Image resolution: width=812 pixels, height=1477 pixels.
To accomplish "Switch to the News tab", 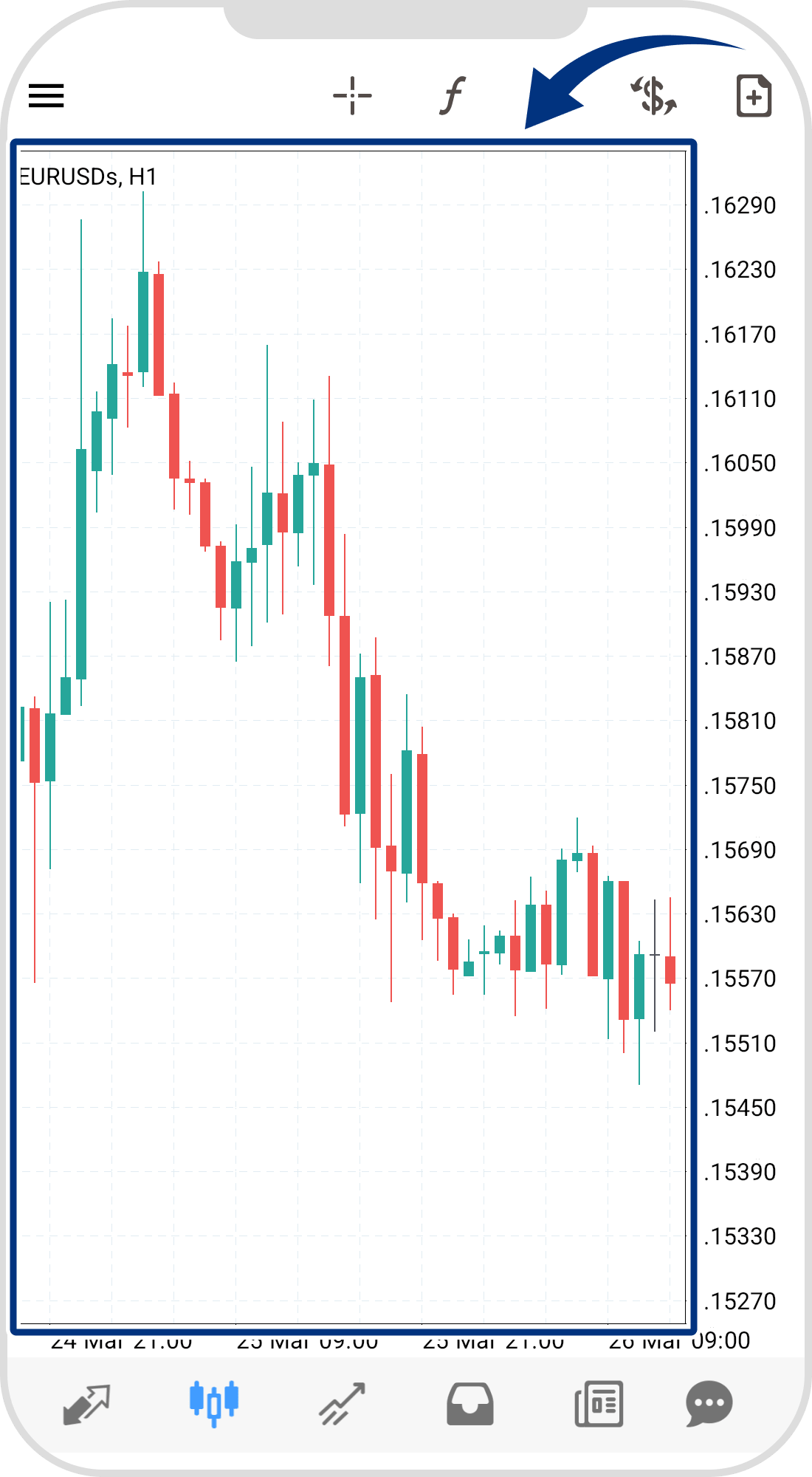I will coord(599,1404).
